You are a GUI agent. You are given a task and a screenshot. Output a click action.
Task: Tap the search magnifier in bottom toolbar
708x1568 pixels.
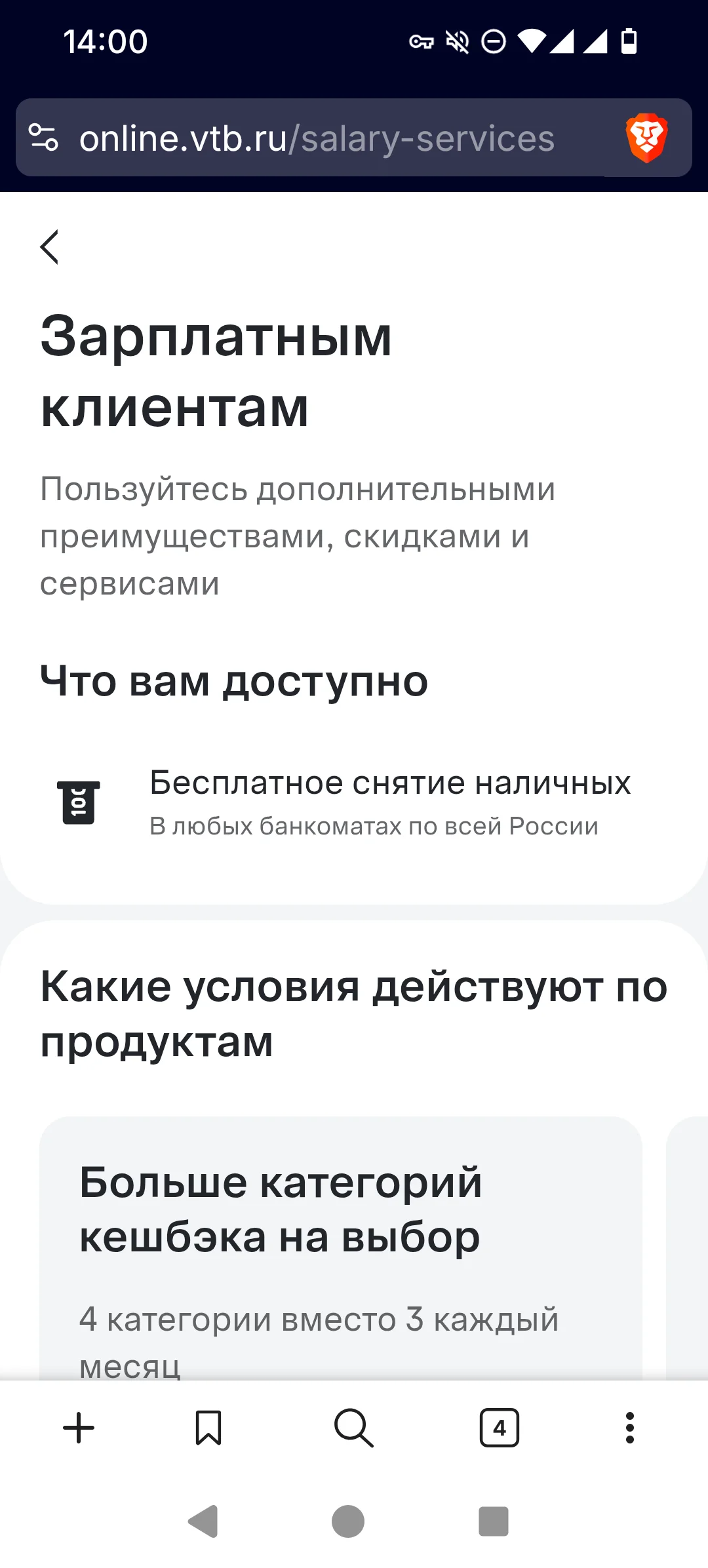pos(353,1428)
